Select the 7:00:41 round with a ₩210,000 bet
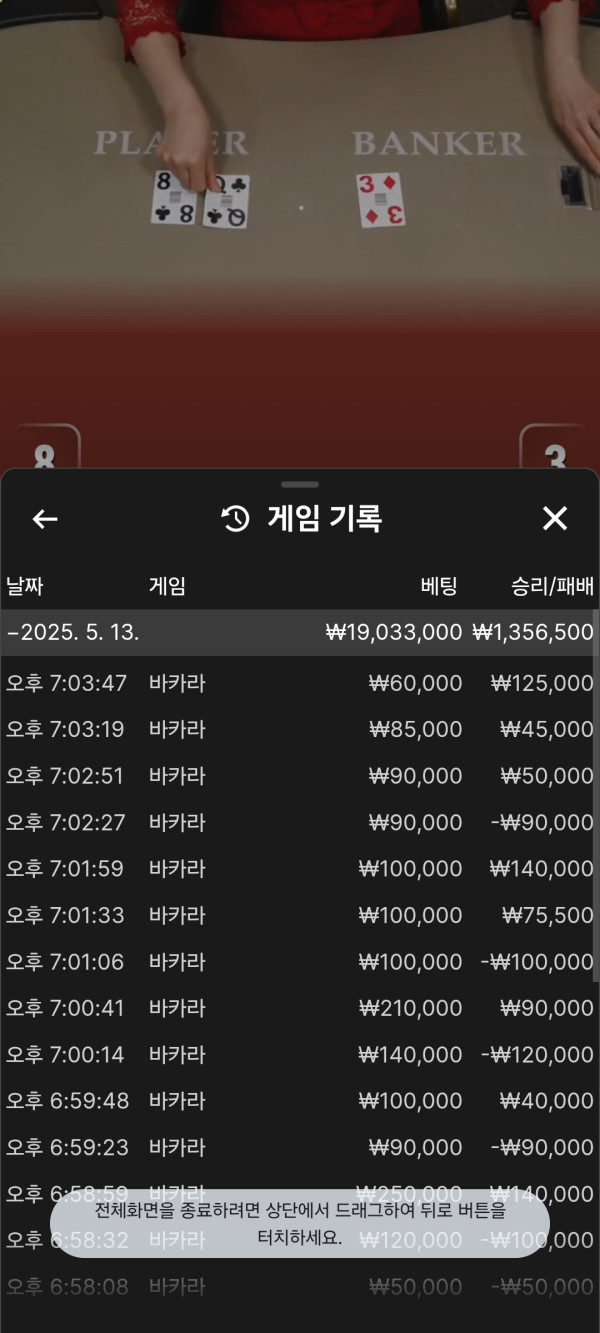This screenshot has width=600, height=1333. point(298,1008)
